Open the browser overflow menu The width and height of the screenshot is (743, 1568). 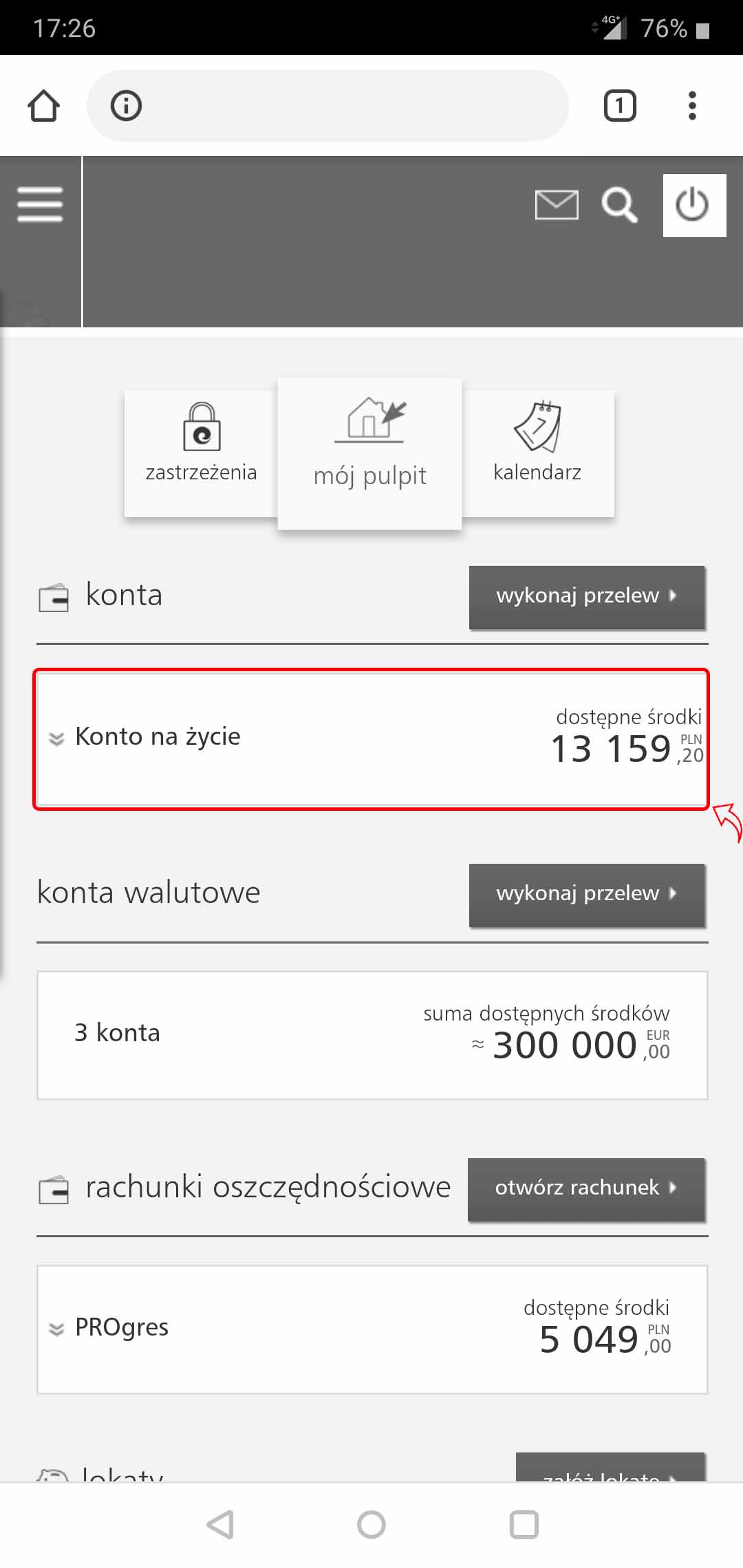click(x=692, y=106)
